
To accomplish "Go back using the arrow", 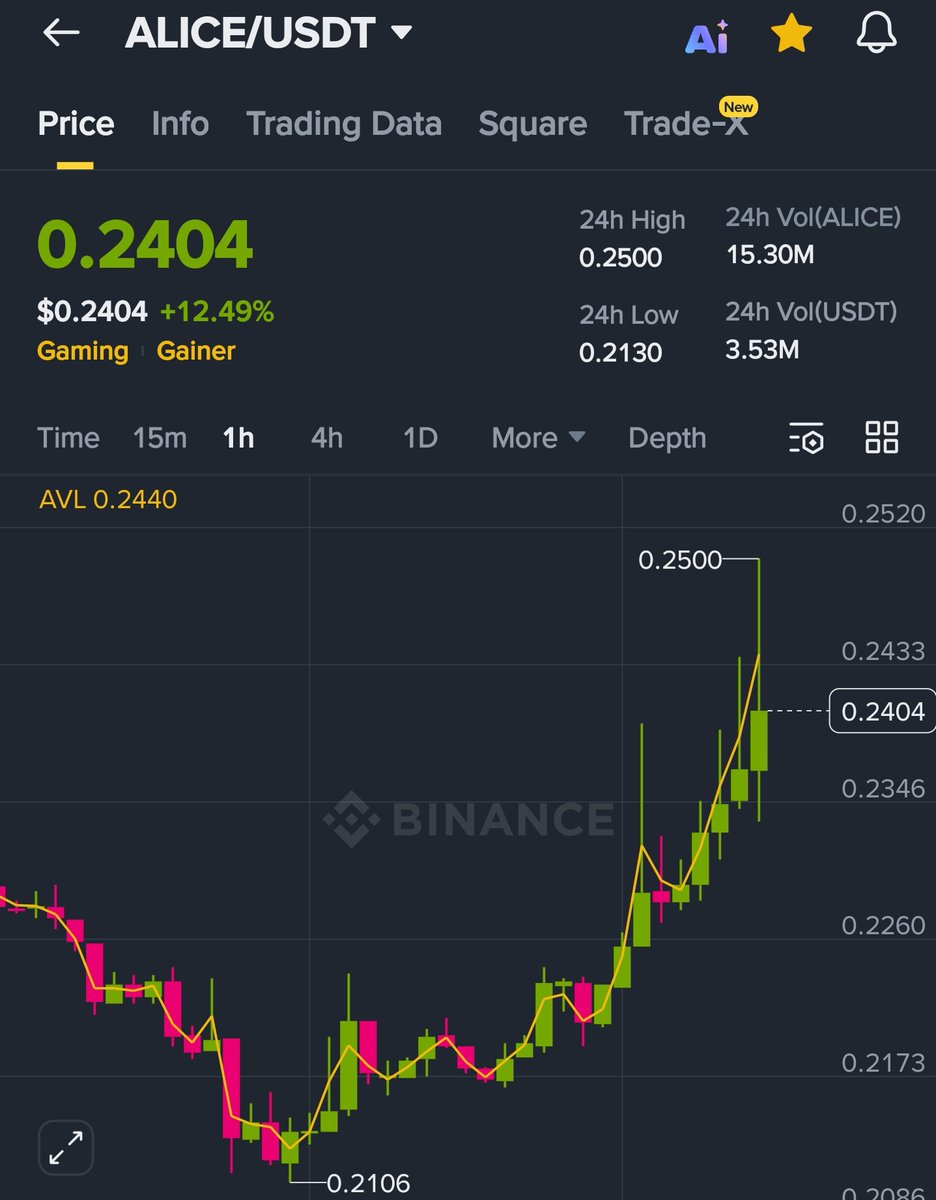I will coord(61,33).
